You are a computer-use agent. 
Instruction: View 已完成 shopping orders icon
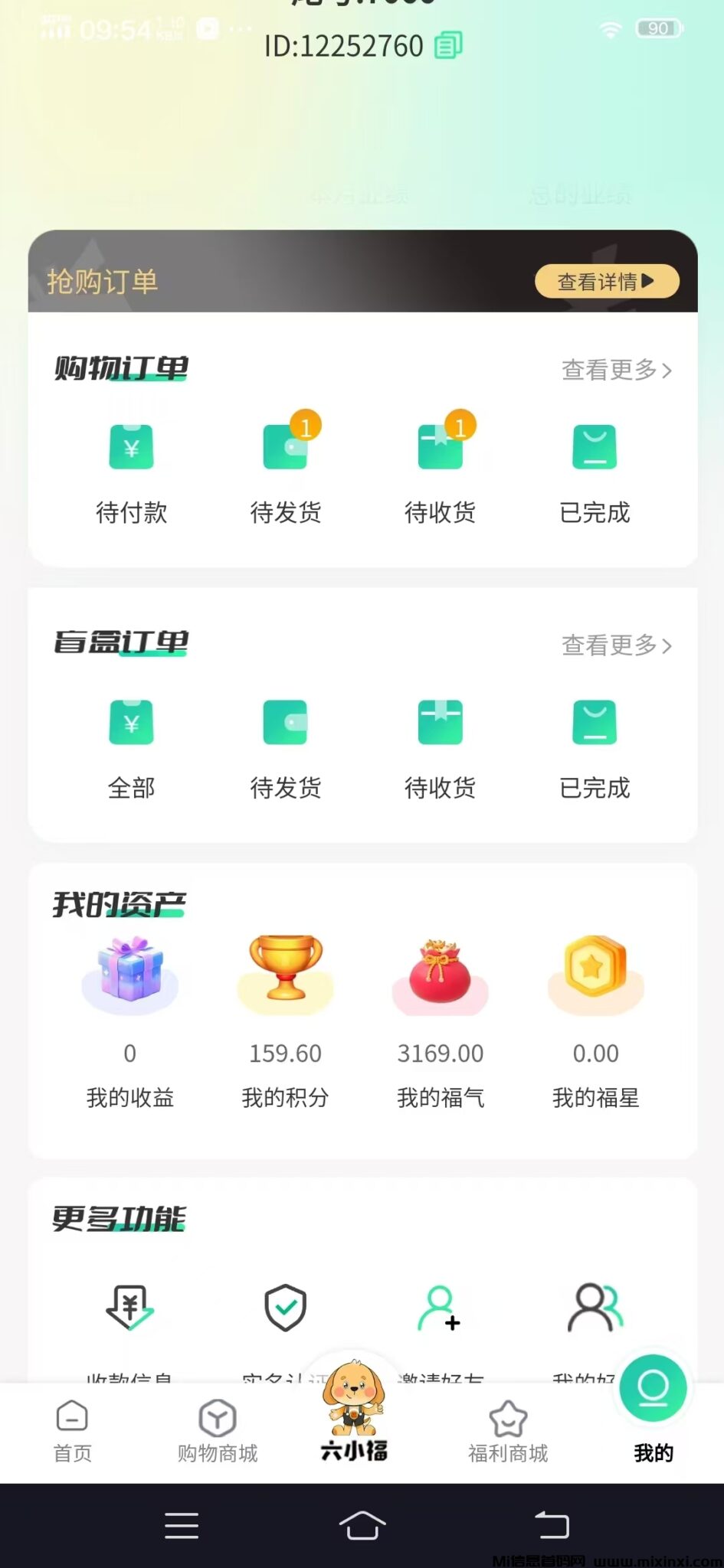tap(595, 446)
